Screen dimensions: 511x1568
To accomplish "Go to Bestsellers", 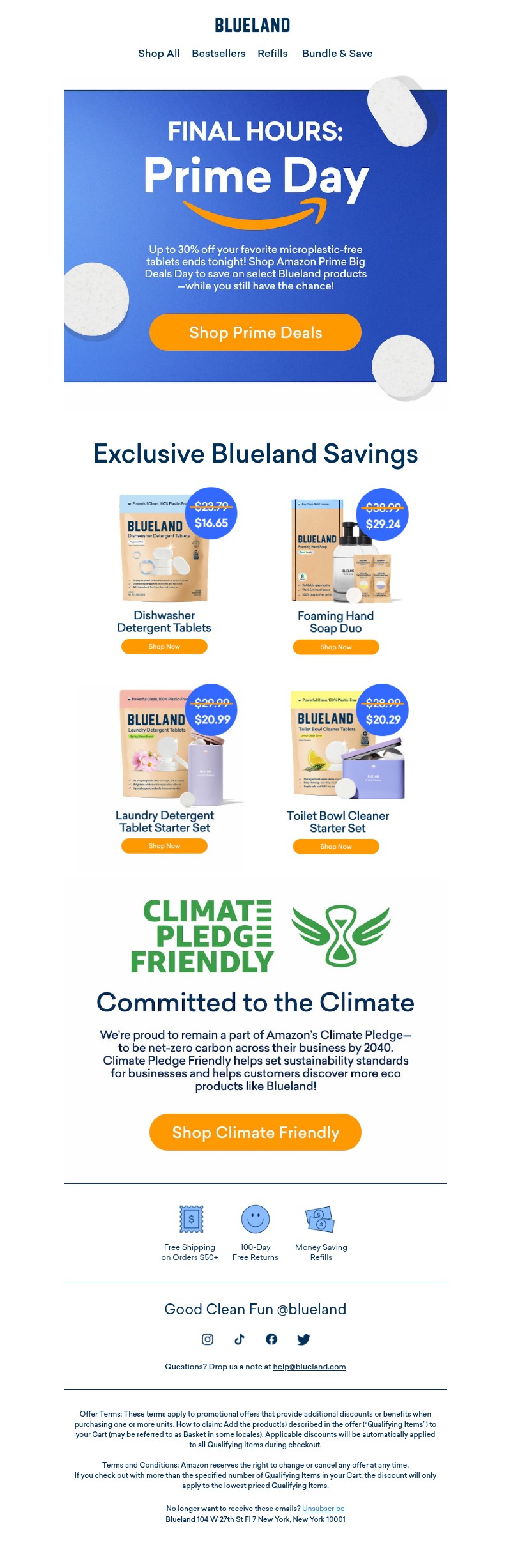I will pos(218,54).
